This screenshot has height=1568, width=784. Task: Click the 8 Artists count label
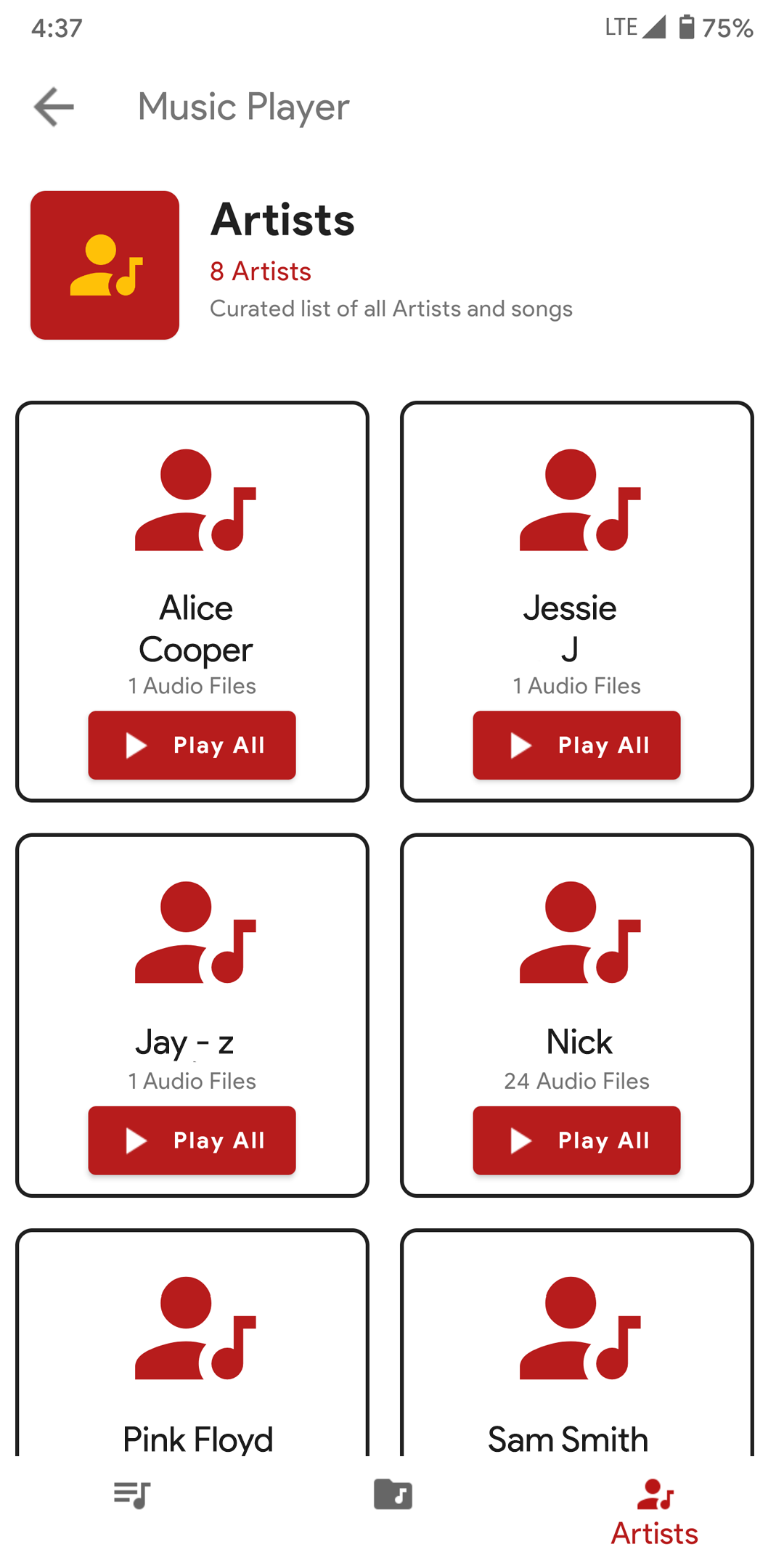(x=260, y=271)
